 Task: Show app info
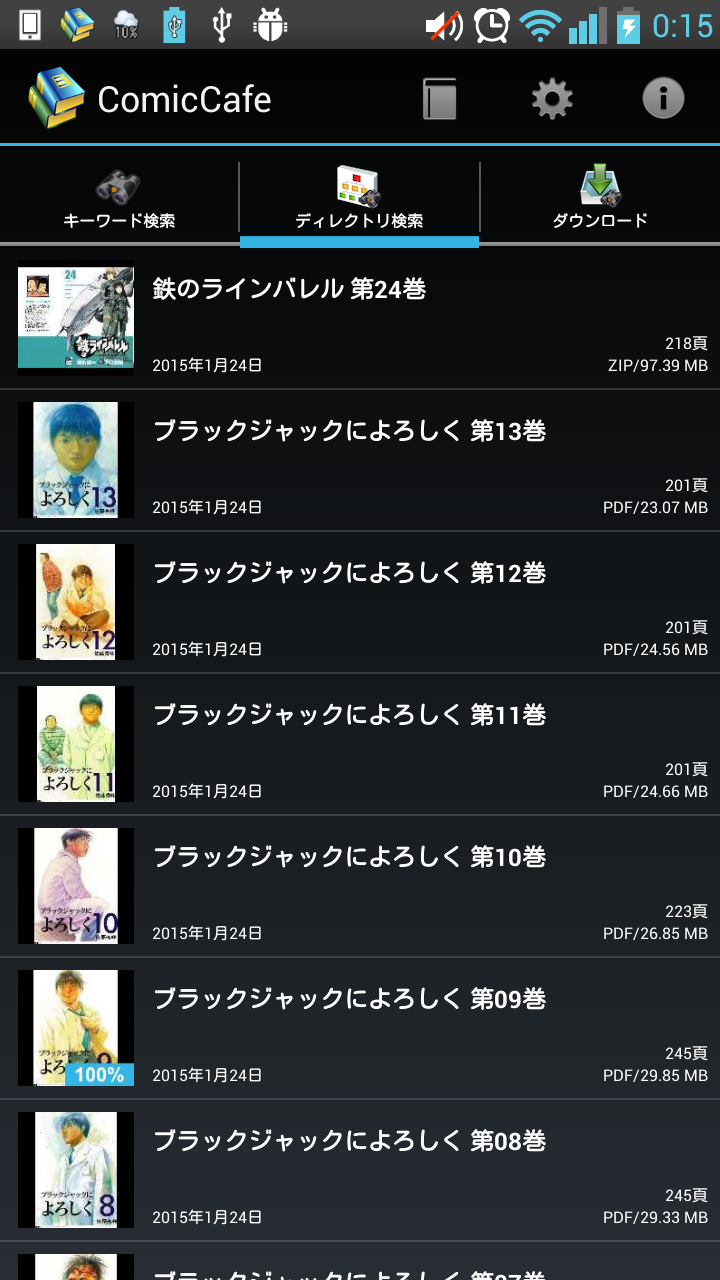pyautogui.click(x=663, y=99)
